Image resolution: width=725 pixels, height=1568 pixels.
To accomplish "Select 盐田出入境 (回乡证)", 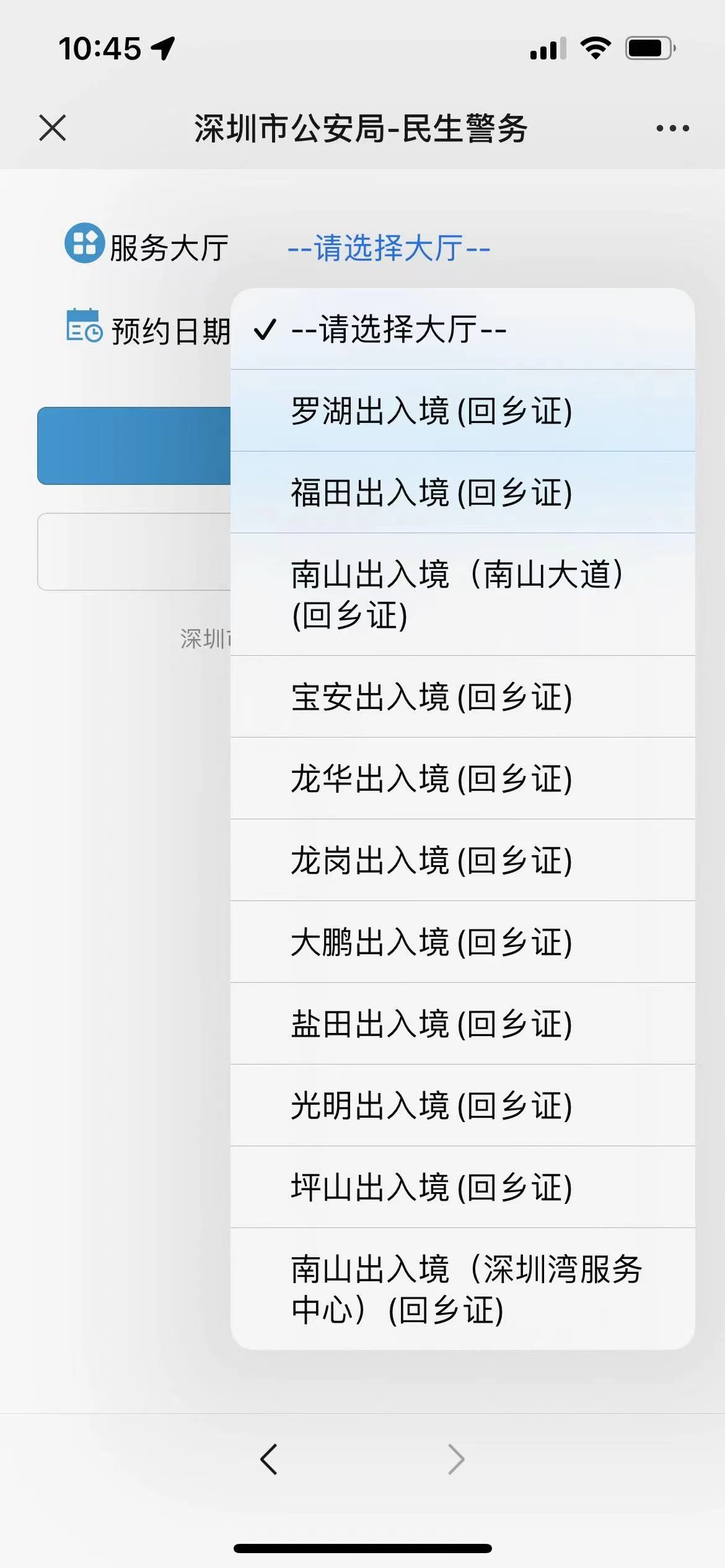I will coord(462,1024).
